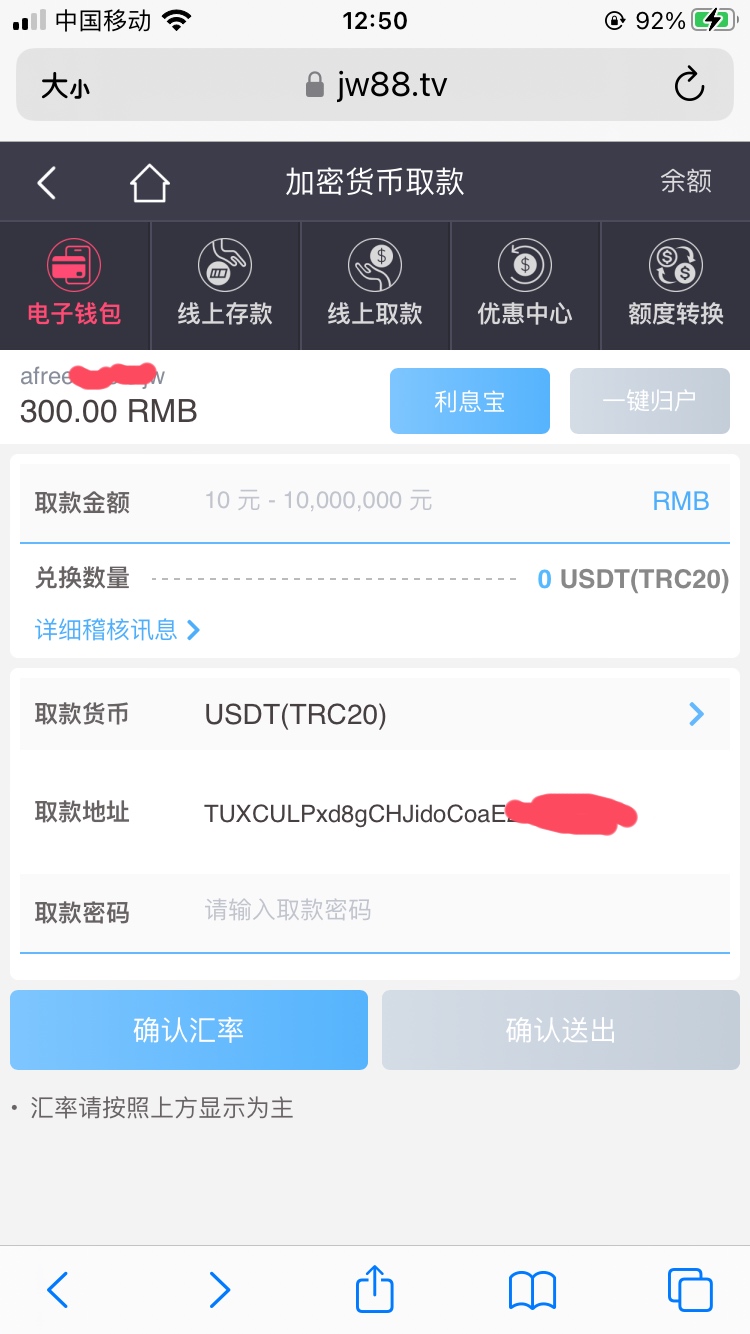This screenshot has height=1334, width=750.
Task: Go back using the header arrow
Action: [46, 182]
